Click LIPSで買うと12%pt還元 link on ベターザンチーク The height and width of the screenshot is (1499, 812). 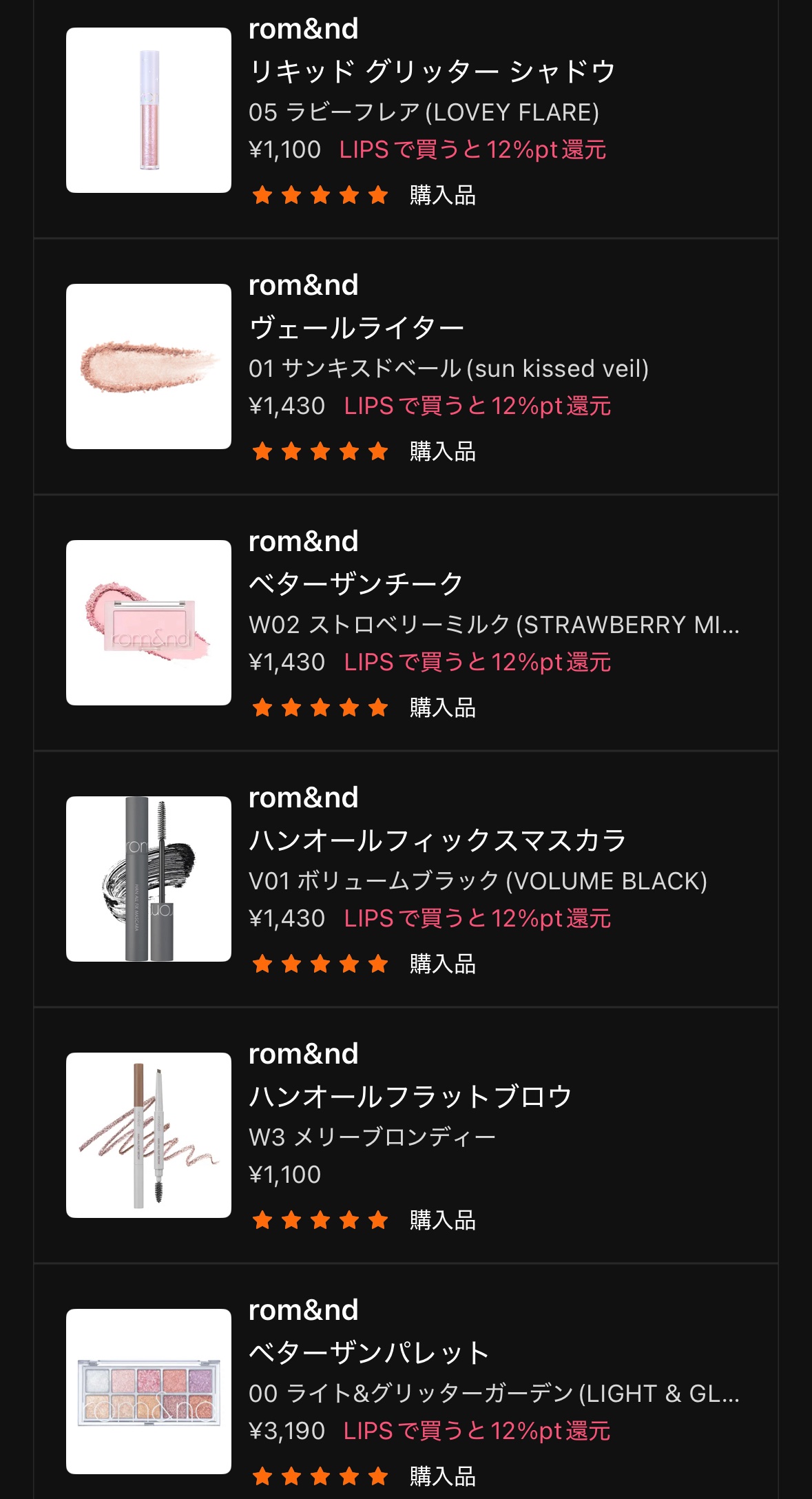click(x=477, y=663)
